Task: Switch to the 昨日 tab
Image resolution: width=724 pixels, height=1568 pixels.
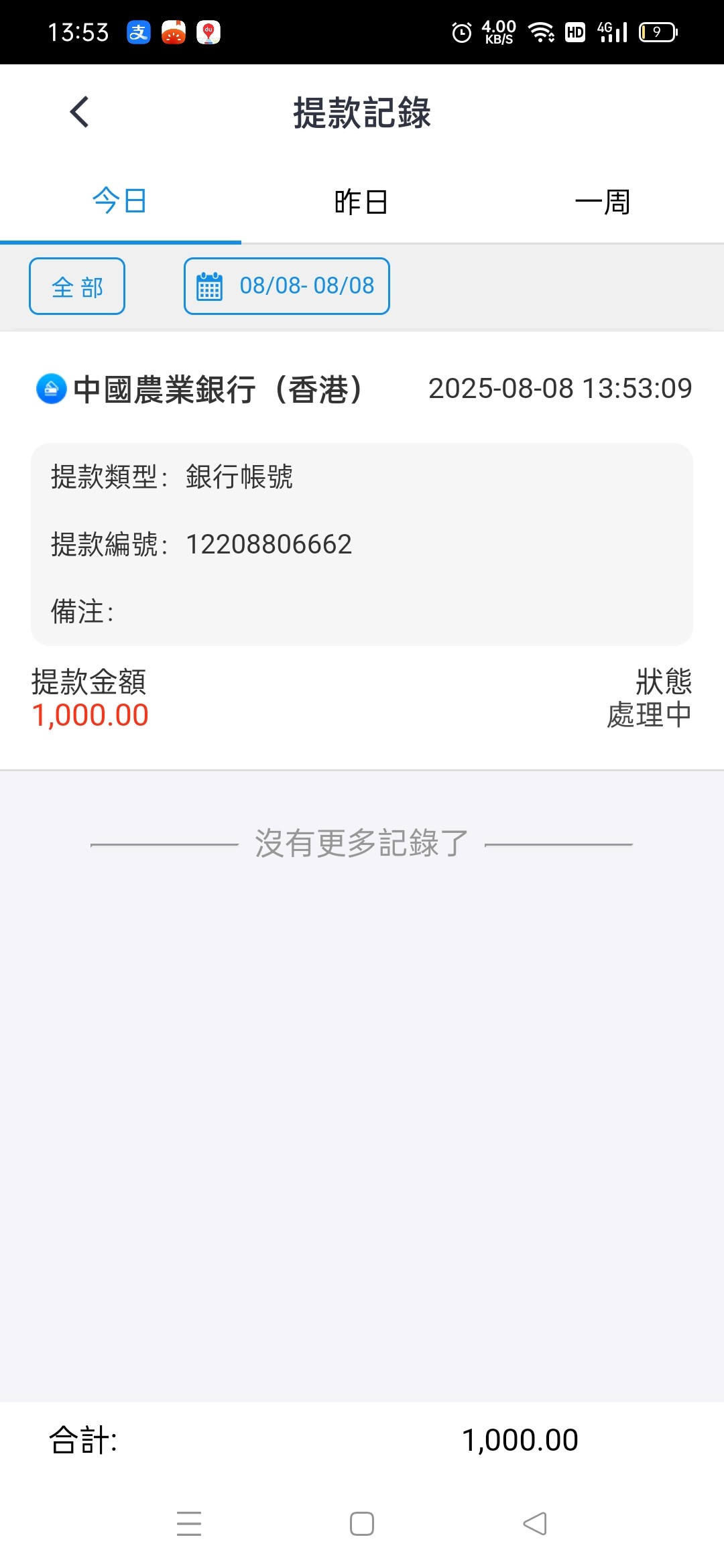Action: coord(361,202)
